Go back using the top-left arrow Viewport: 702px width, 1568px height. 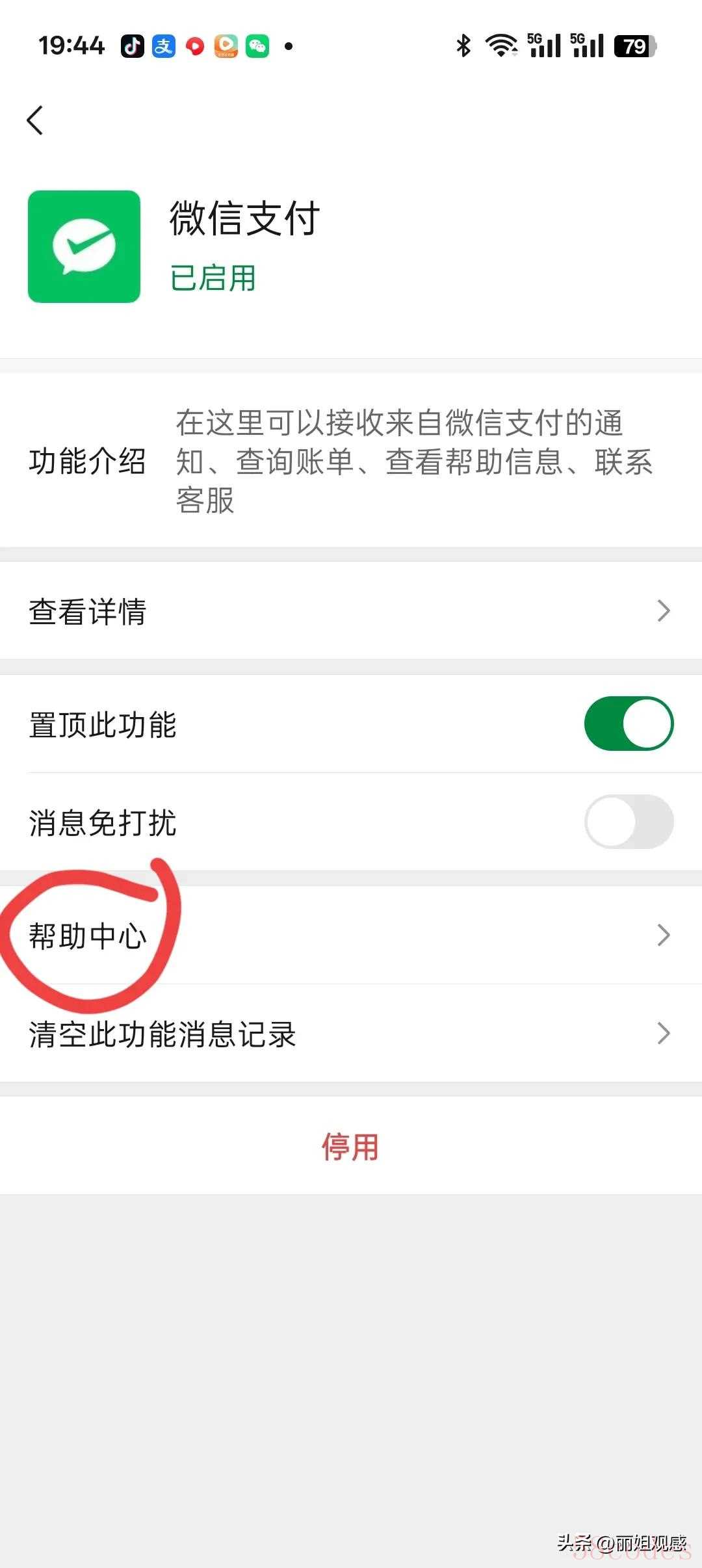(x=35, y=120)
